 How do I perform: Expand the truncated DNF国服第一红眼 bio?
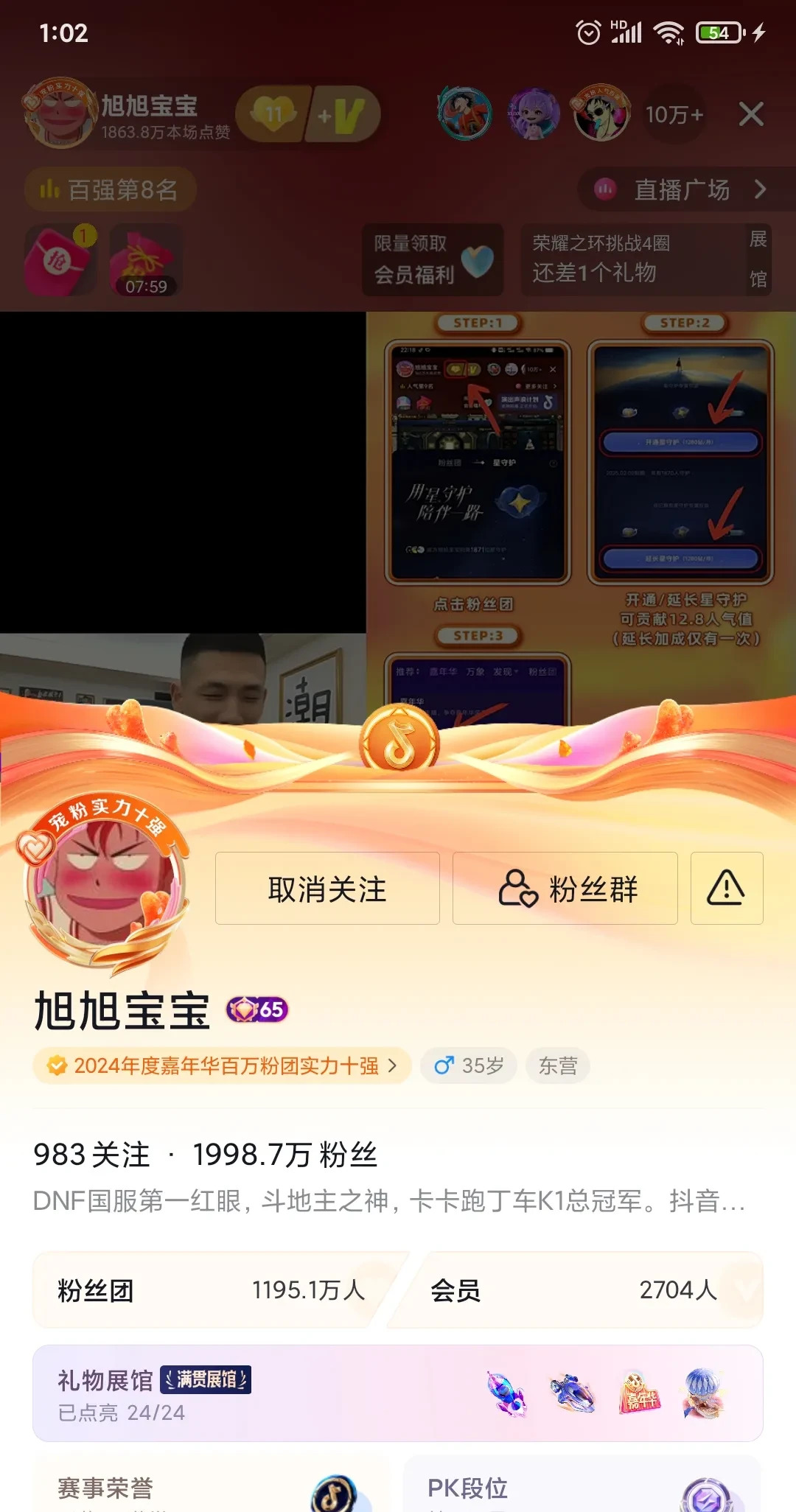390,1201
